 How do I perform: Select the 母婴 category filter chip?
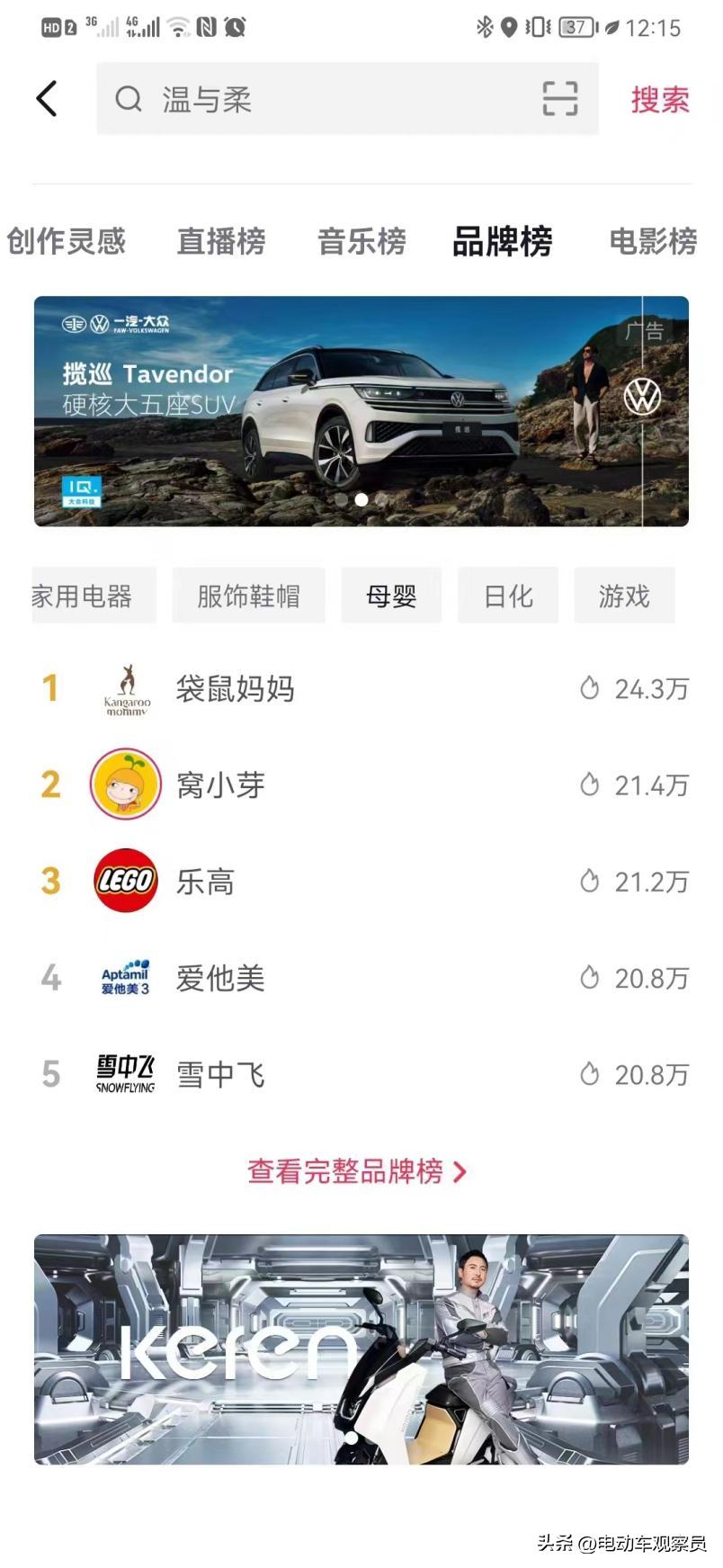point(391,596)
